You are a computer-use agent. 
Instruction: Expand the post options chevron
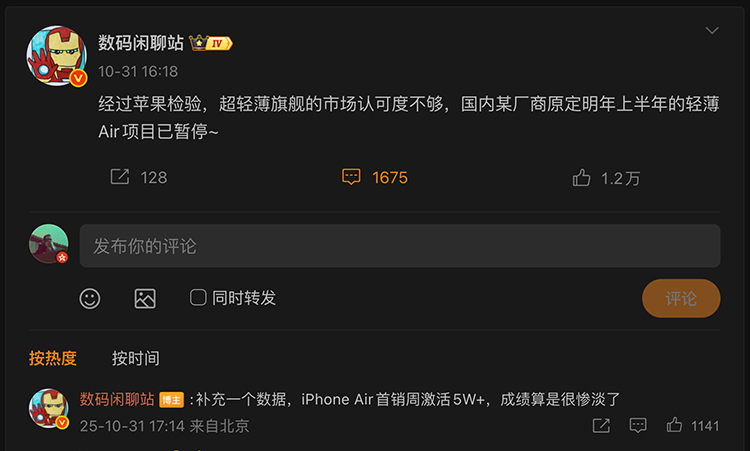tap(712, 31)
